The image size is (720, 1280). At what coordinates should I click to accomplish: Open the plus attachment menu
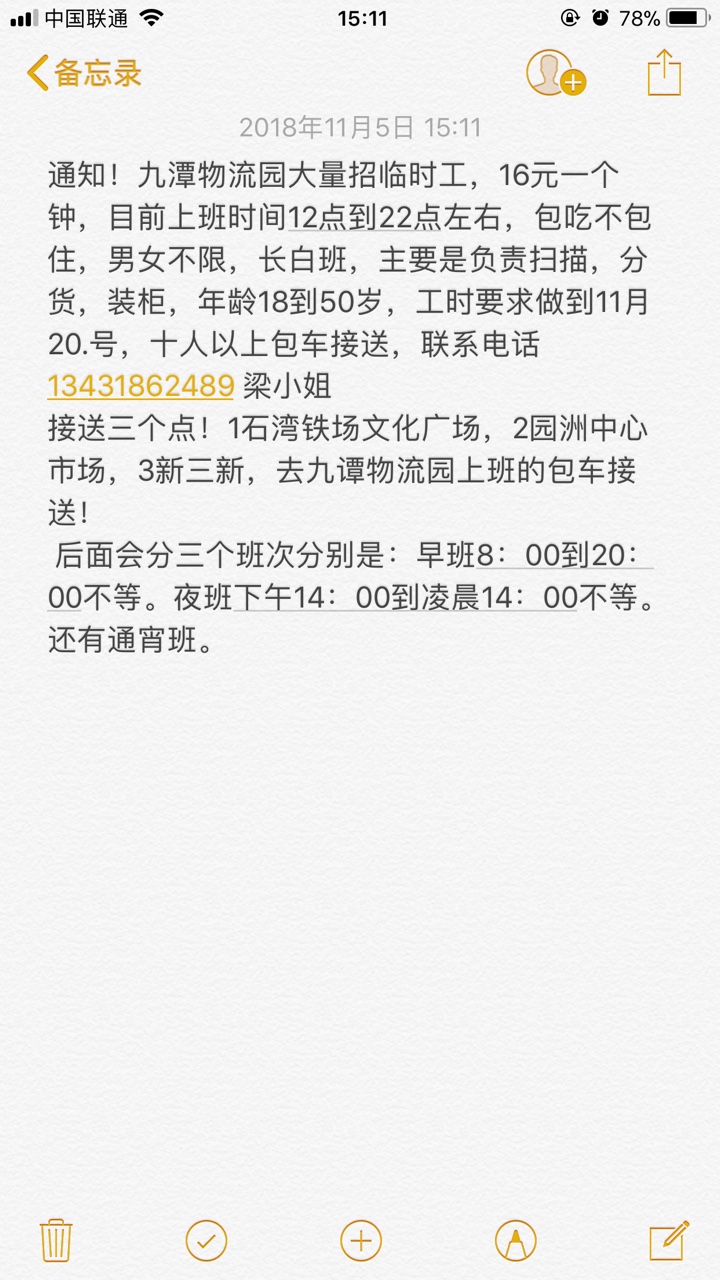[361, 1241]
